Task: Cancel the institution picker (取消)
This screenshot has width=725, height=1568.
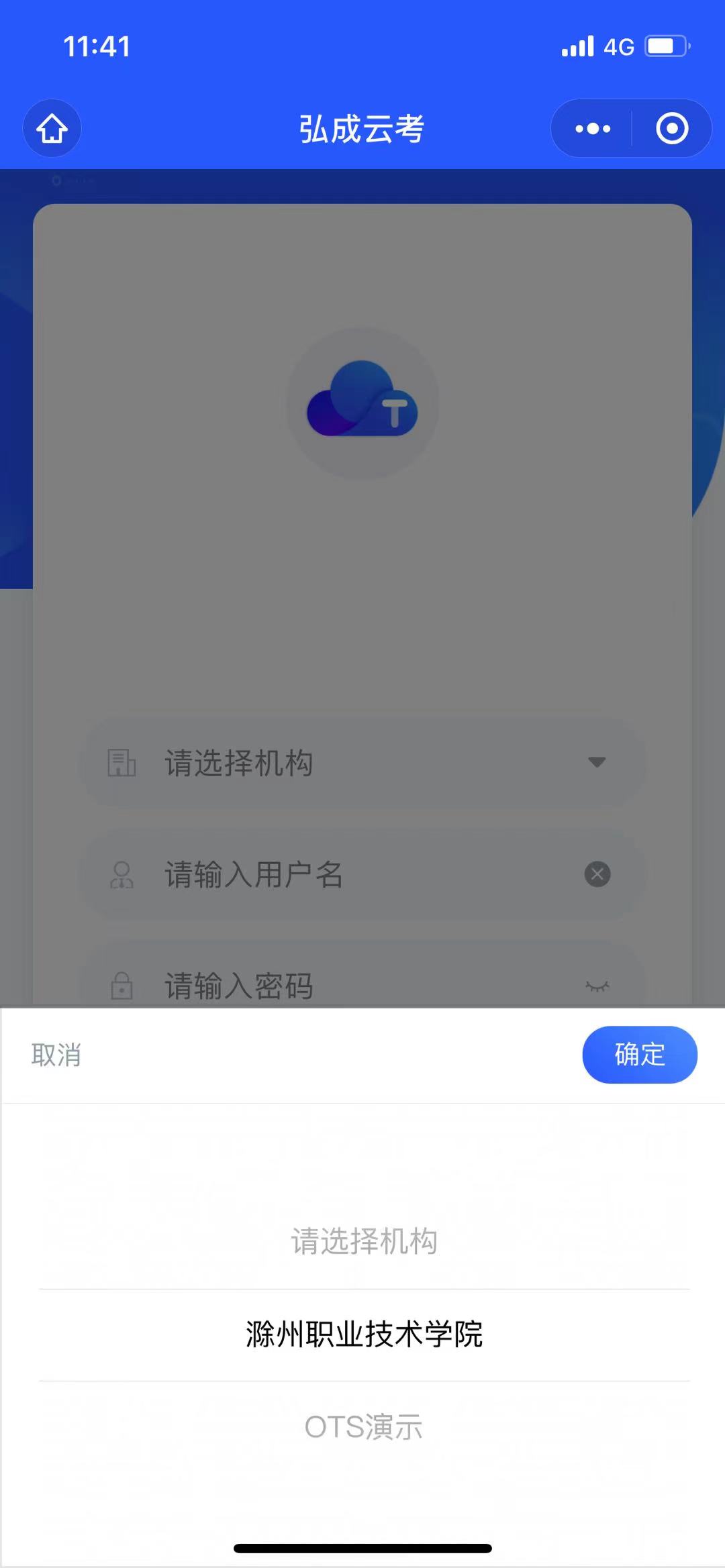Action: (x=56, y=1055)
